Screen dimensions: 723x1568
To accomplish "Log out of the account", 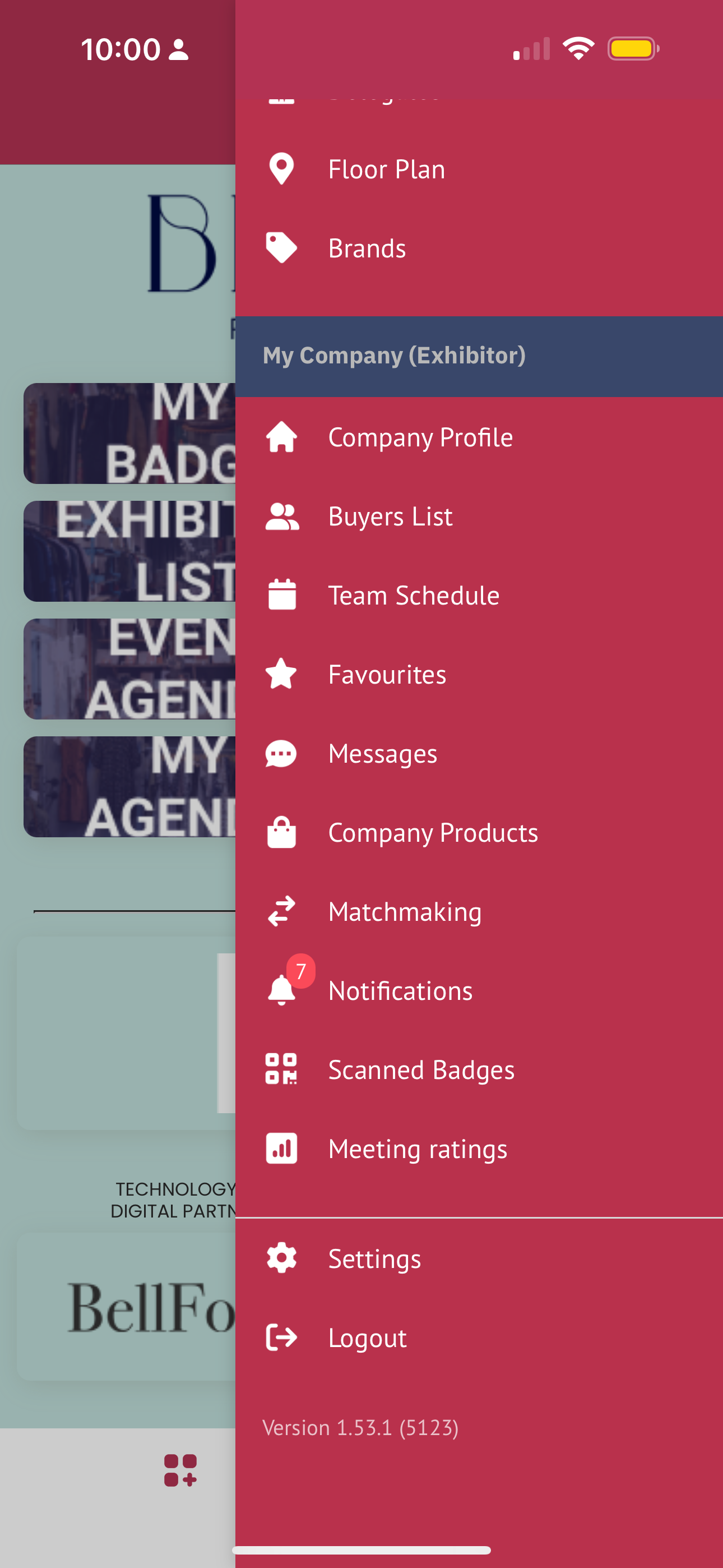I will click(367, 1338).
